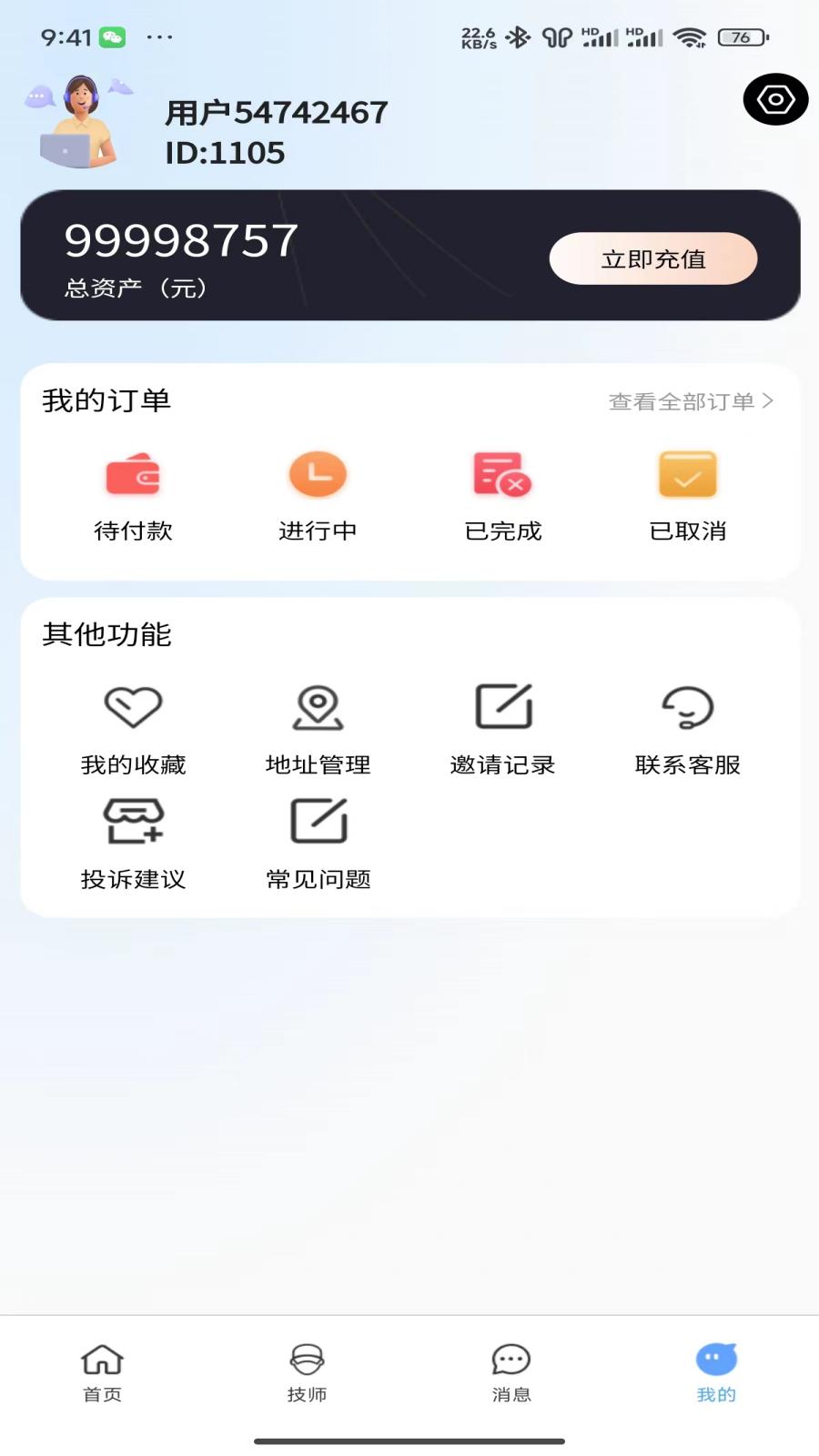This screenshot has width=819, height=1456.
Task: Tap the 立即充值 recharge button
Action: click(x=652, y=259)
